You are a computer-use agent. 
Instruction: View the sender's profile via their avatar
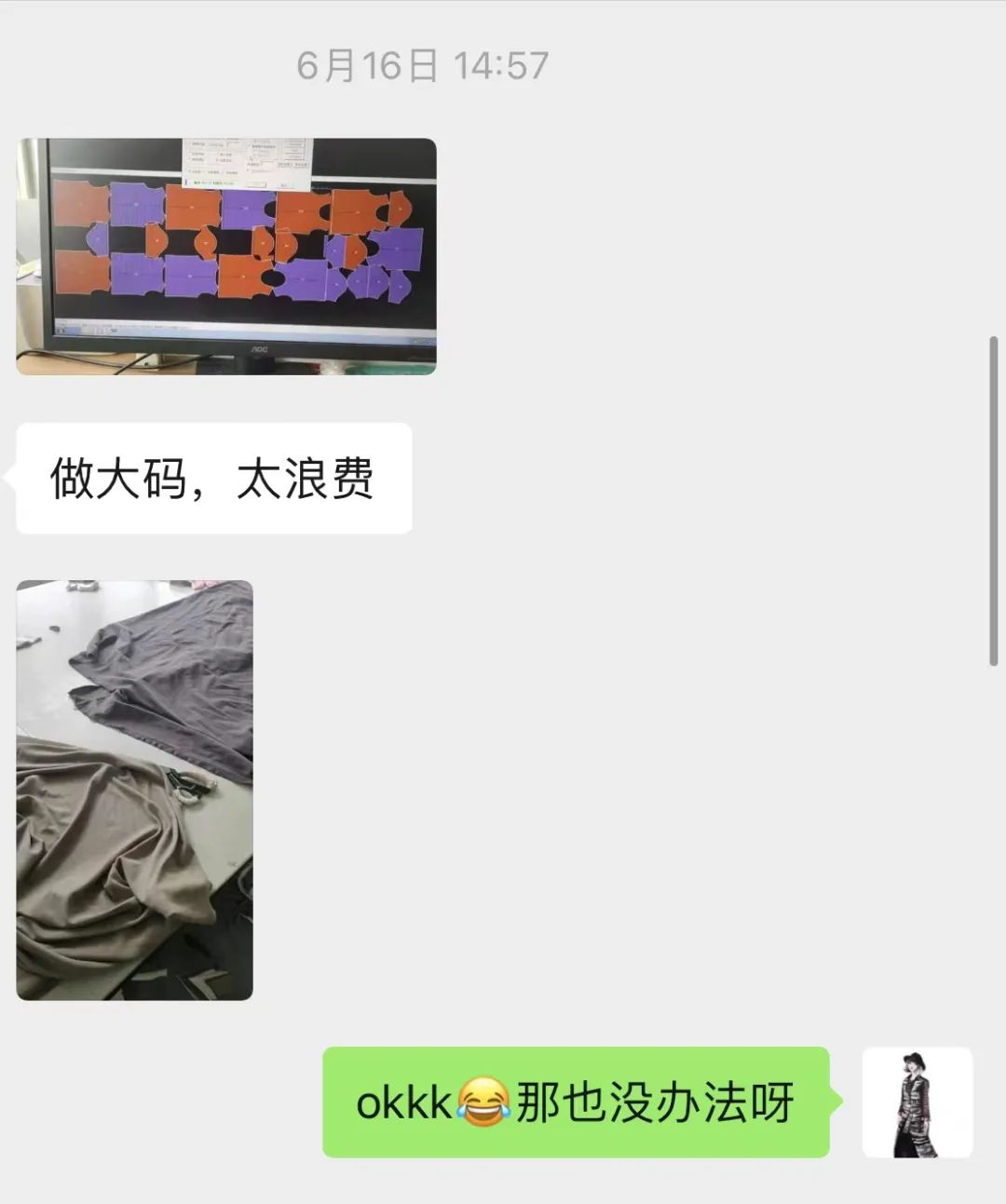point(918,1103)
